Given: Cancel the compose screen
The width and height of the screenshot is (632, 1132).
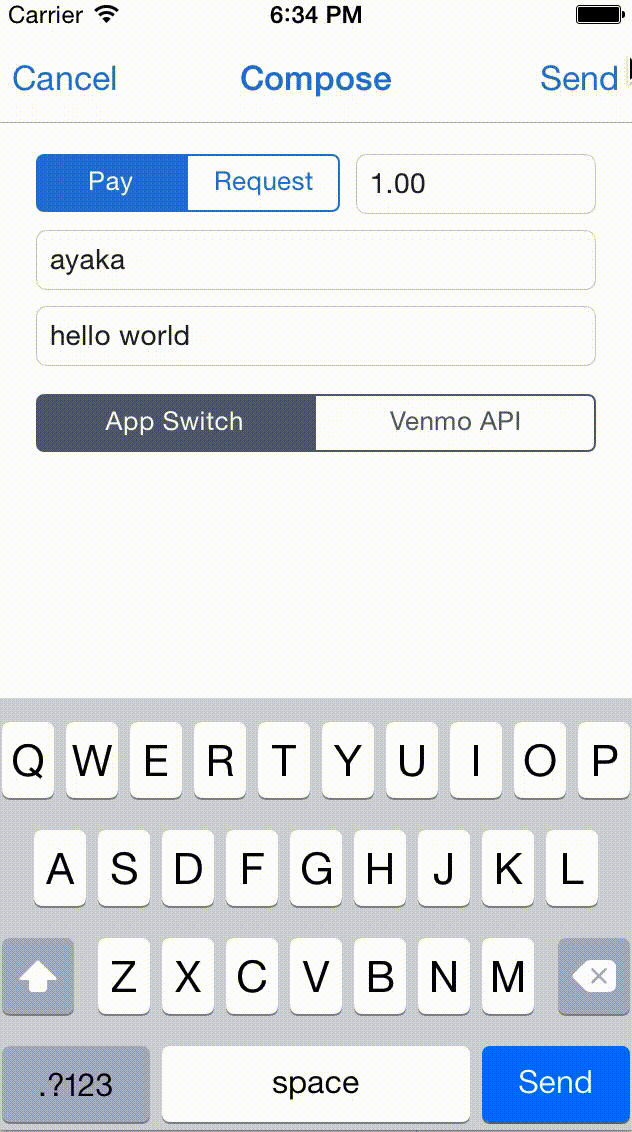Looking at the screenshot, I should click(x=64, y=79).
